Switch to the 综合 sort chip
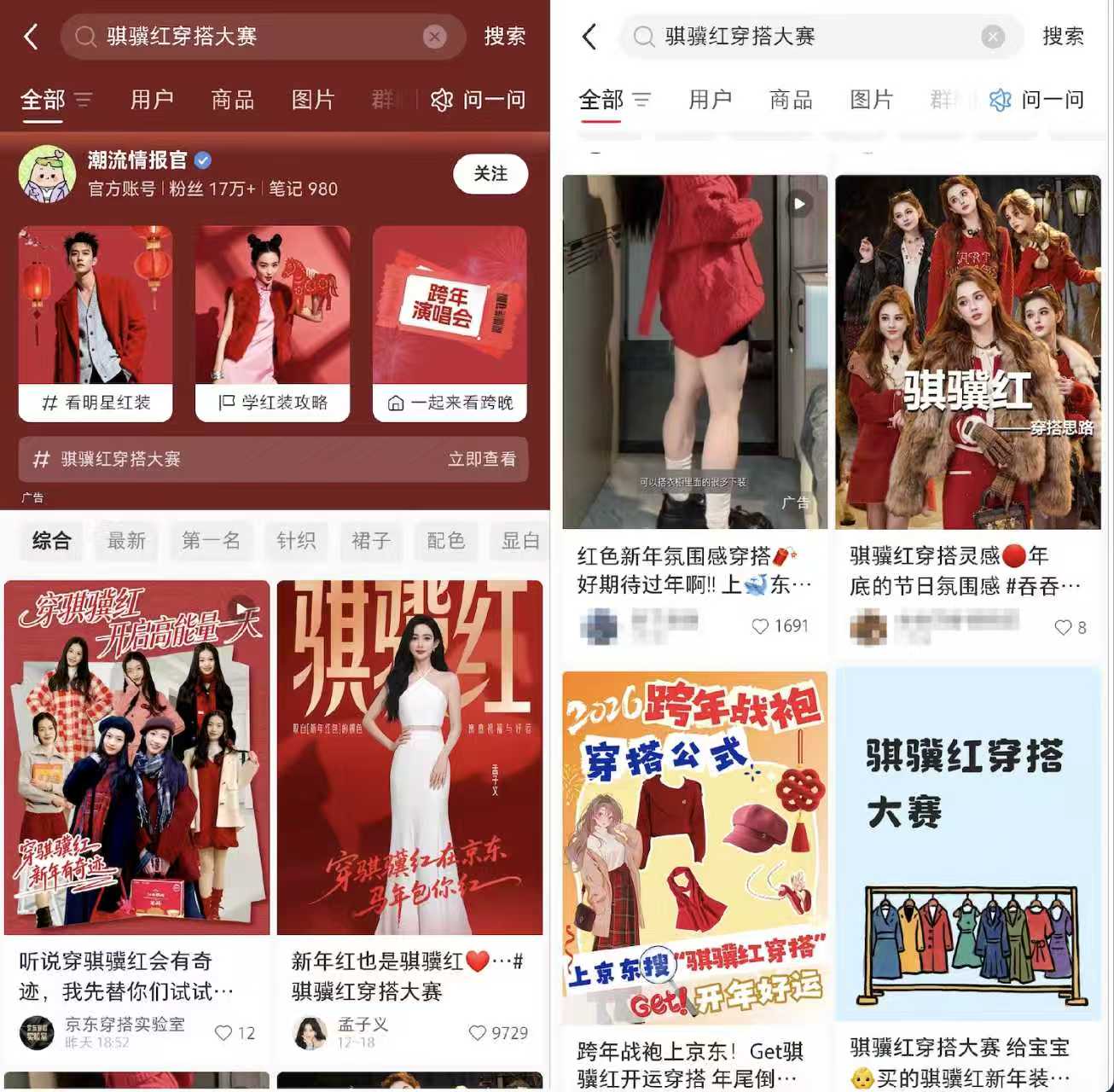Viewport: 1114px width, 1092px height. click(52, 541)
